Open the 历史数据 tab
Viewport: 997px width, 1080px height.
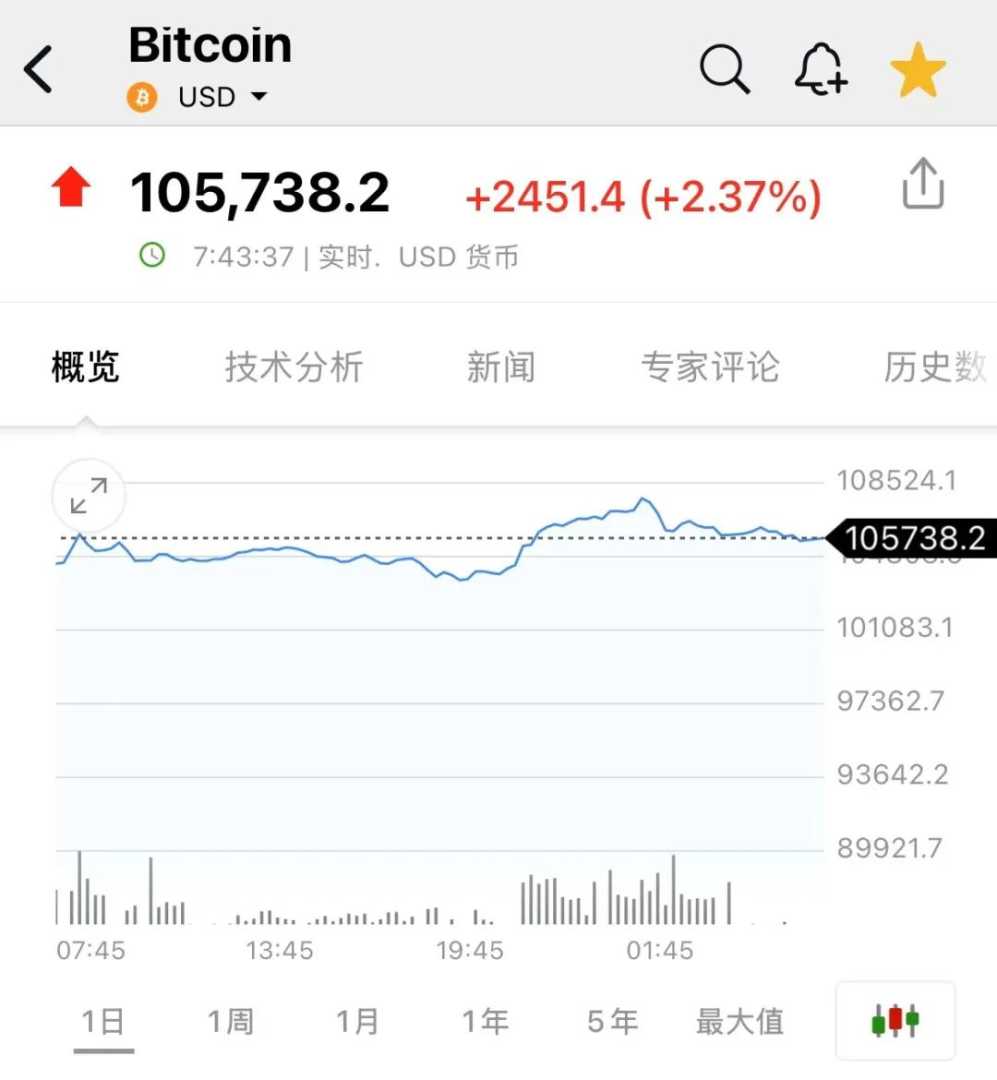pyautogui.click(x=935, y=367)
